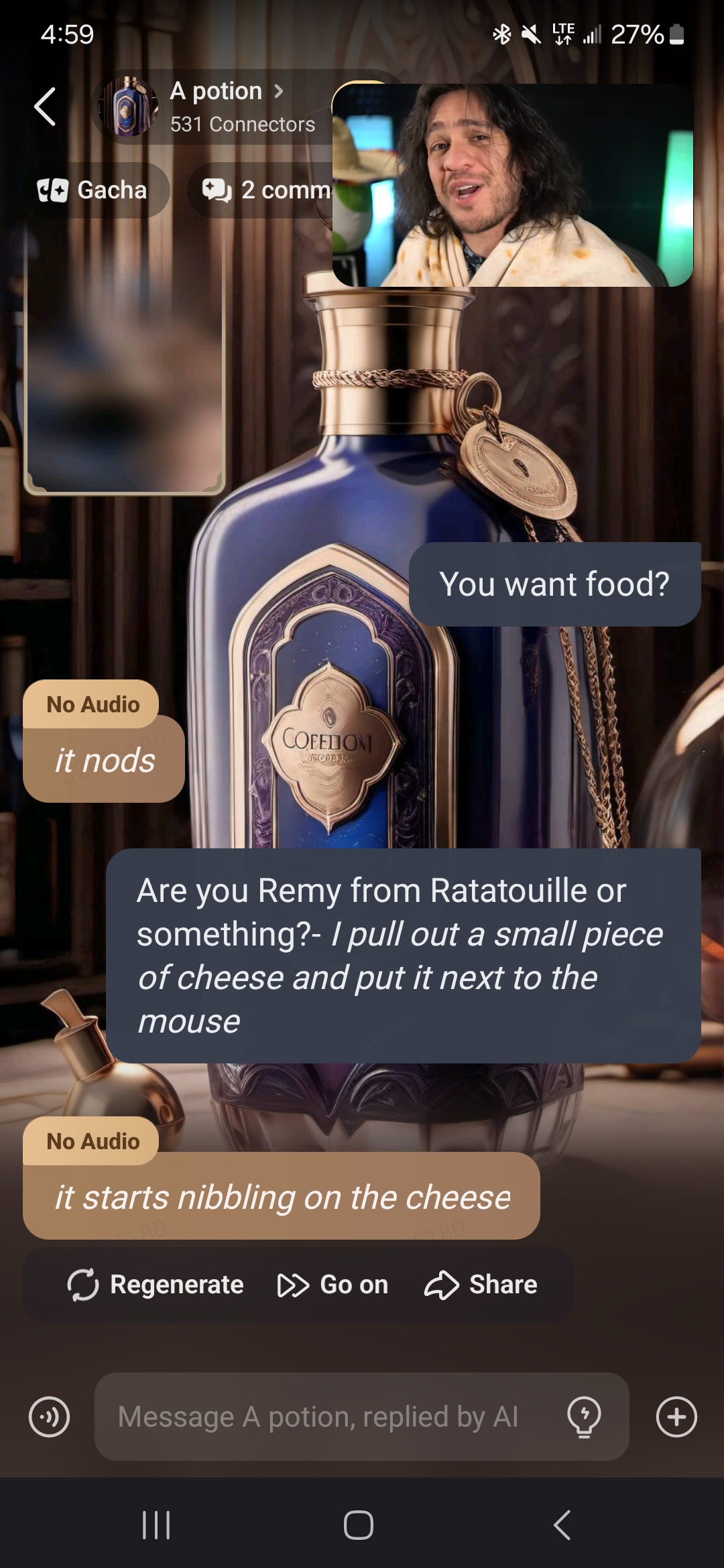Screen dimensions: 724x1568
Task: Focus the 'Message A potion' text field
Action: click(x=318, y=1417)
